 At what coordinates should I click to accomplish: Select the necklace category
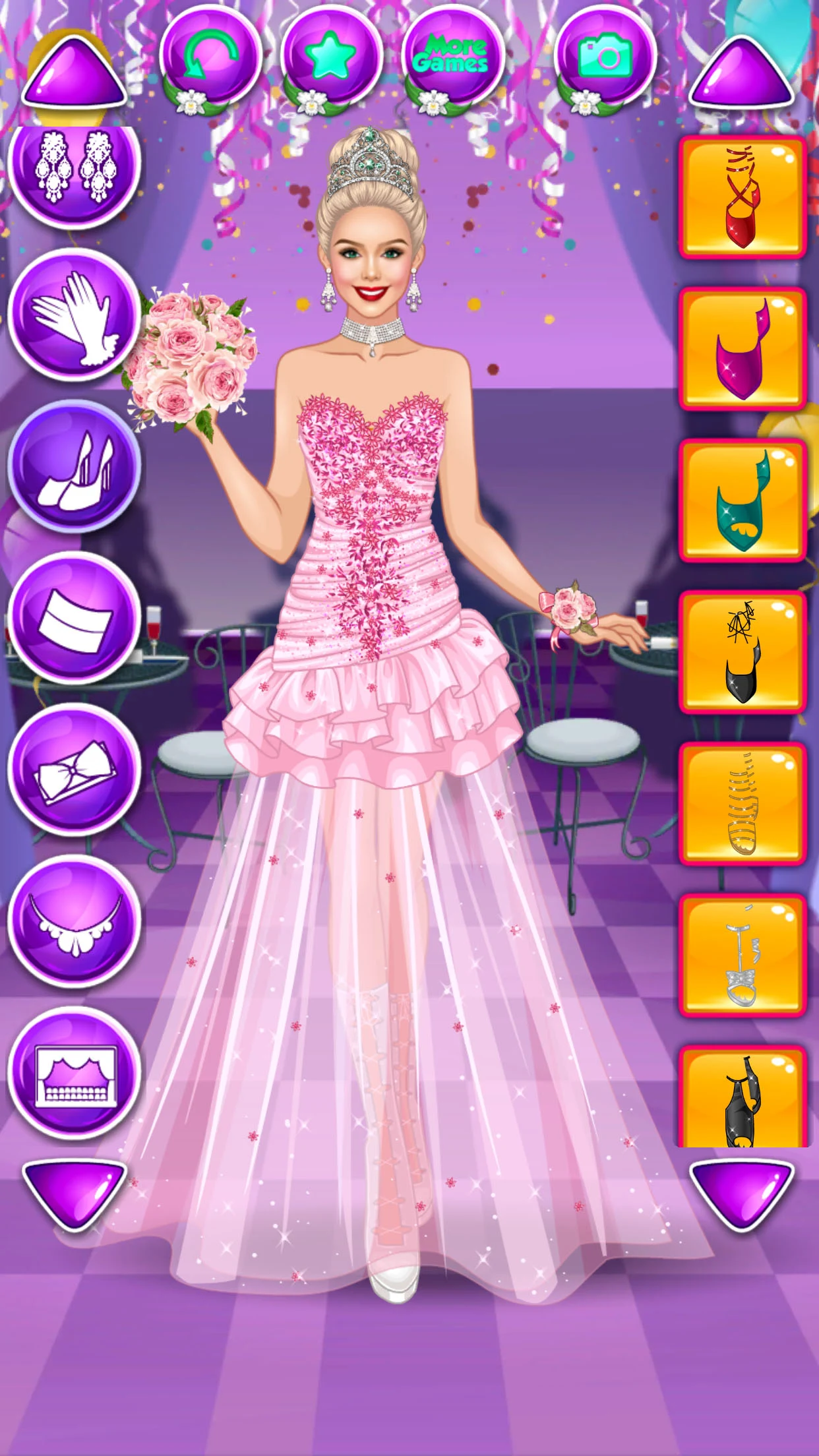pos(75,921)
